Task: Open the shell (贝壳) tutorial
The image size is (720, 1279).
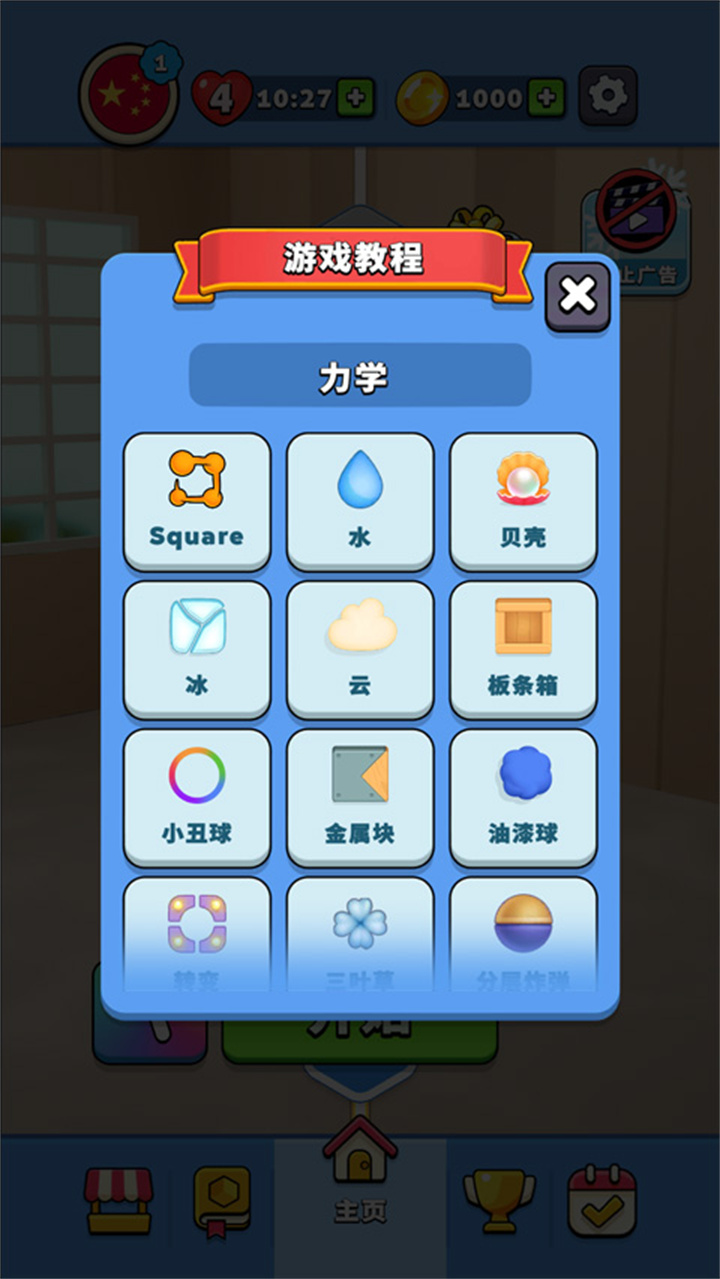Action: tap(523, 501)
